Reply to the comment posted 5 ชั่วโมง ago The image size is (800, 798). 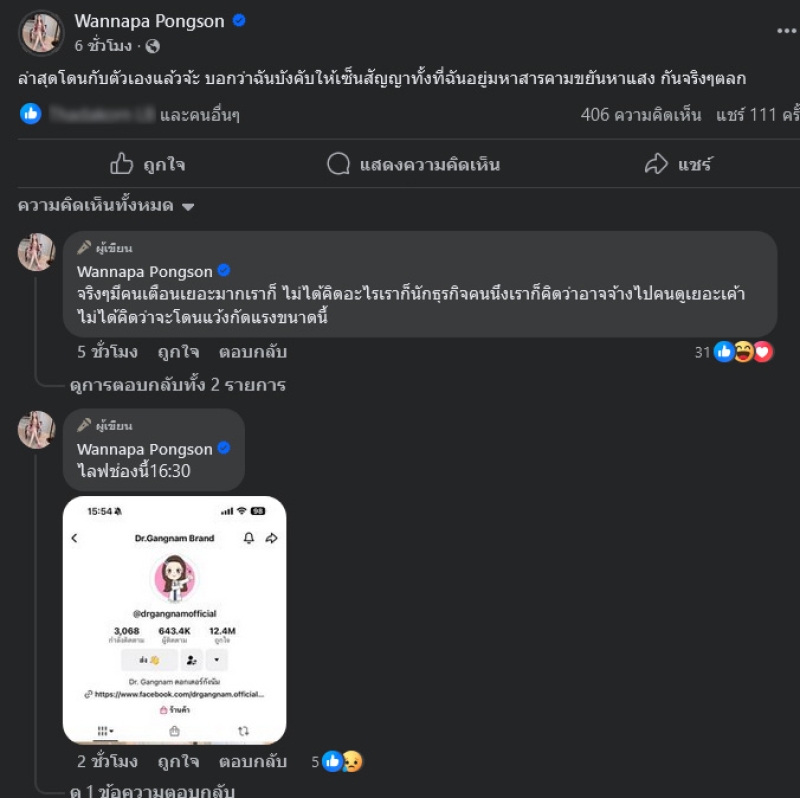click(252, 352)
